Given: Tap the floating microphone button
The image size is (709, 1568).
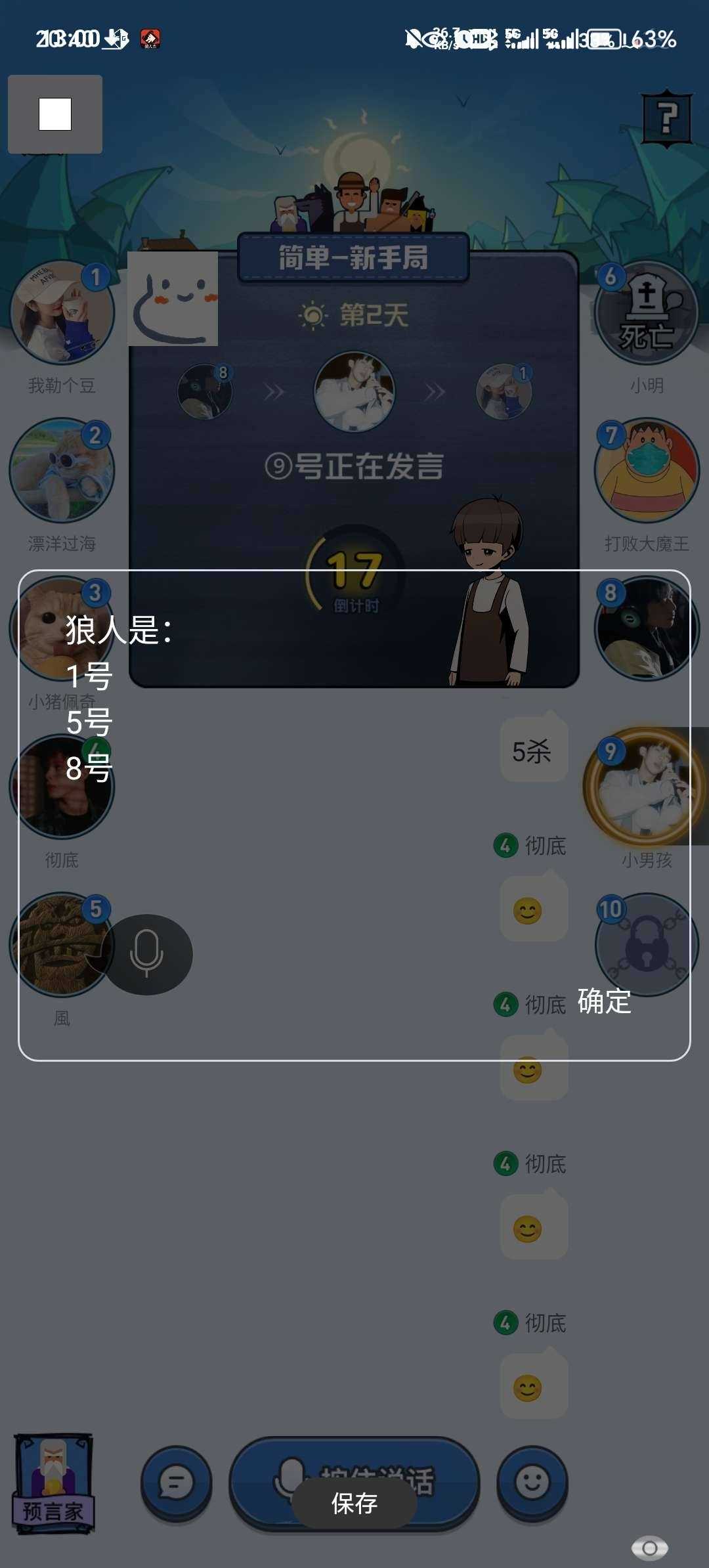Looking at the screenshot, I should [146, 954].
